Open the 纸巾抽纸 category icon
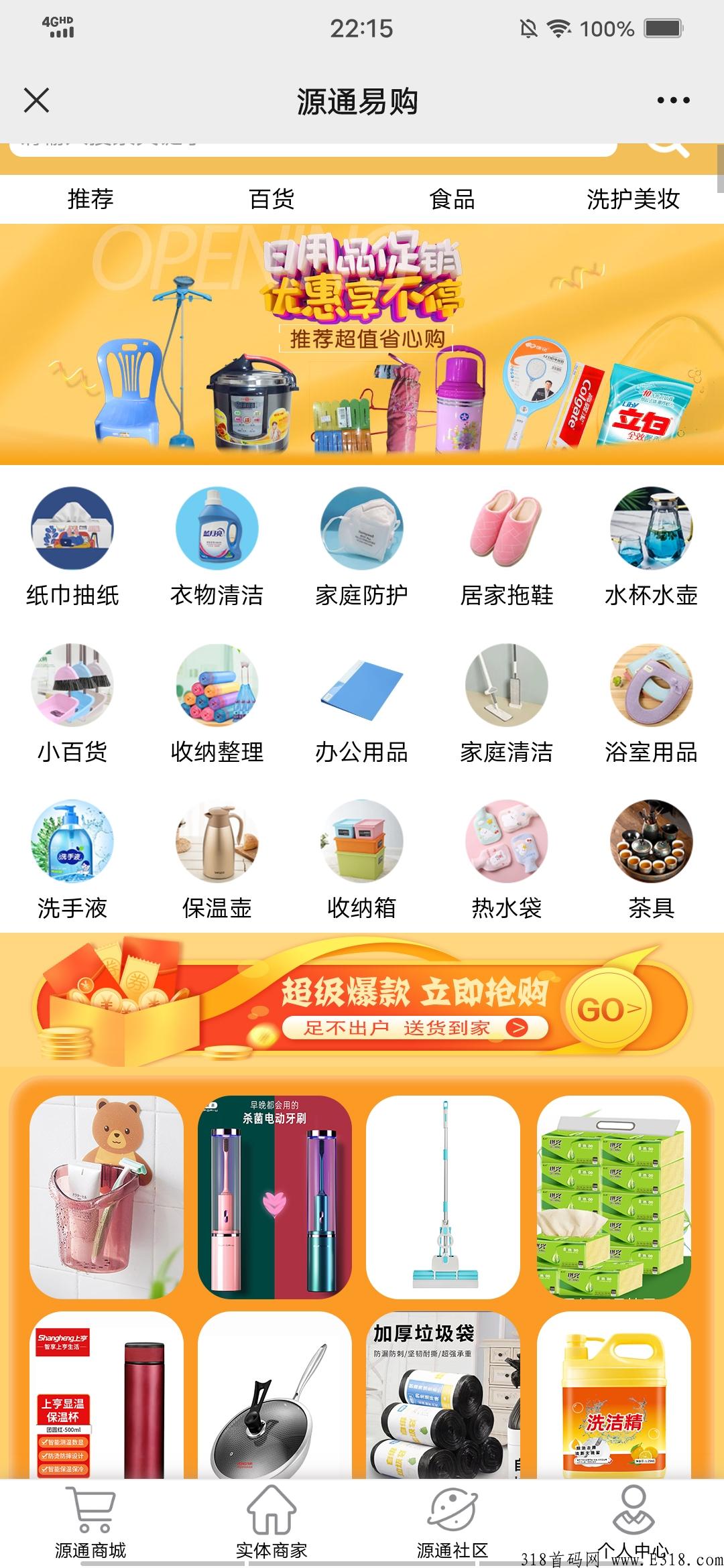Image resolution: width=724 pixels, height=1568 pixels. coord(72,529)
